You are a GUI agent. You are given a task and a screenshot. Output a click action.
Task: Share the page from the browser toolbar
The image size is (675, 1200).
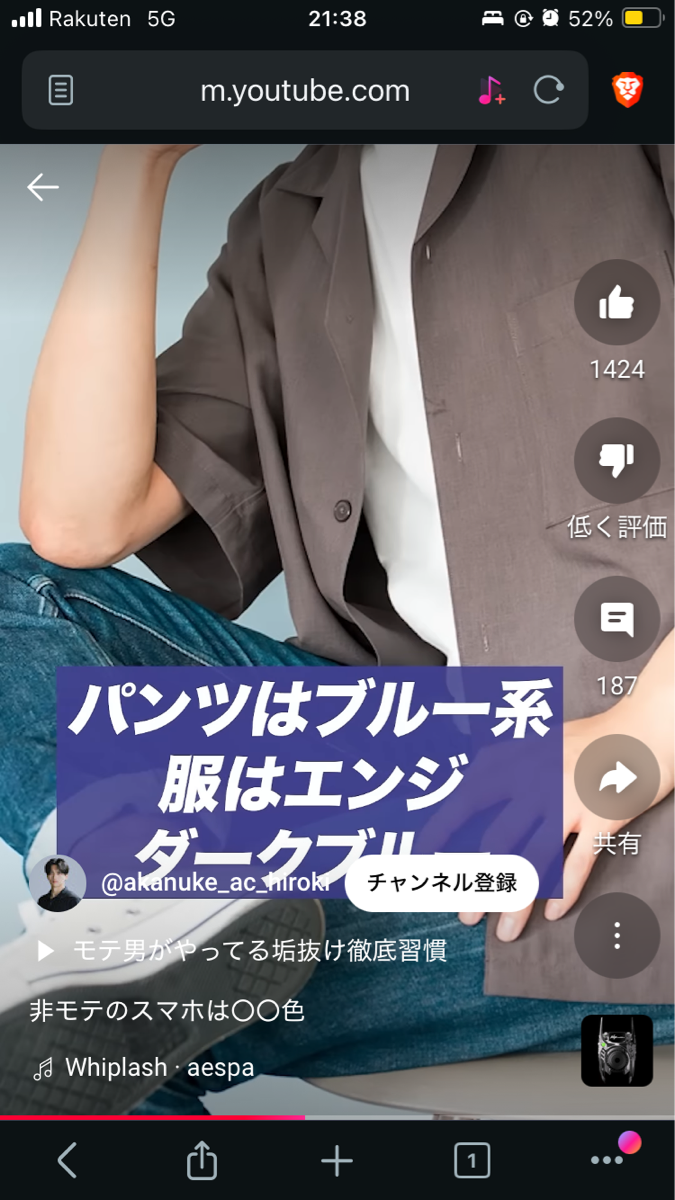(x=202, y=1160)
